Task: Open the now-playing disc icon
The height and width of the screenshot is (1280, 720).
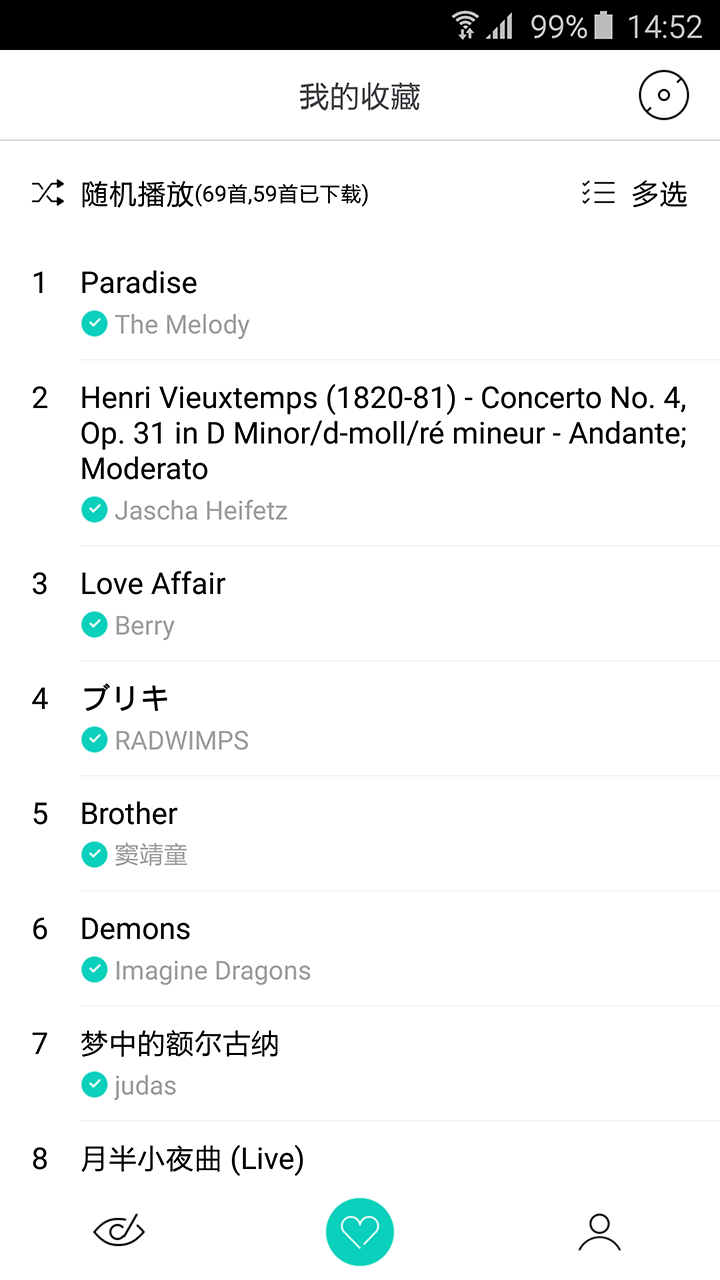Action: (x=664, y=97)
